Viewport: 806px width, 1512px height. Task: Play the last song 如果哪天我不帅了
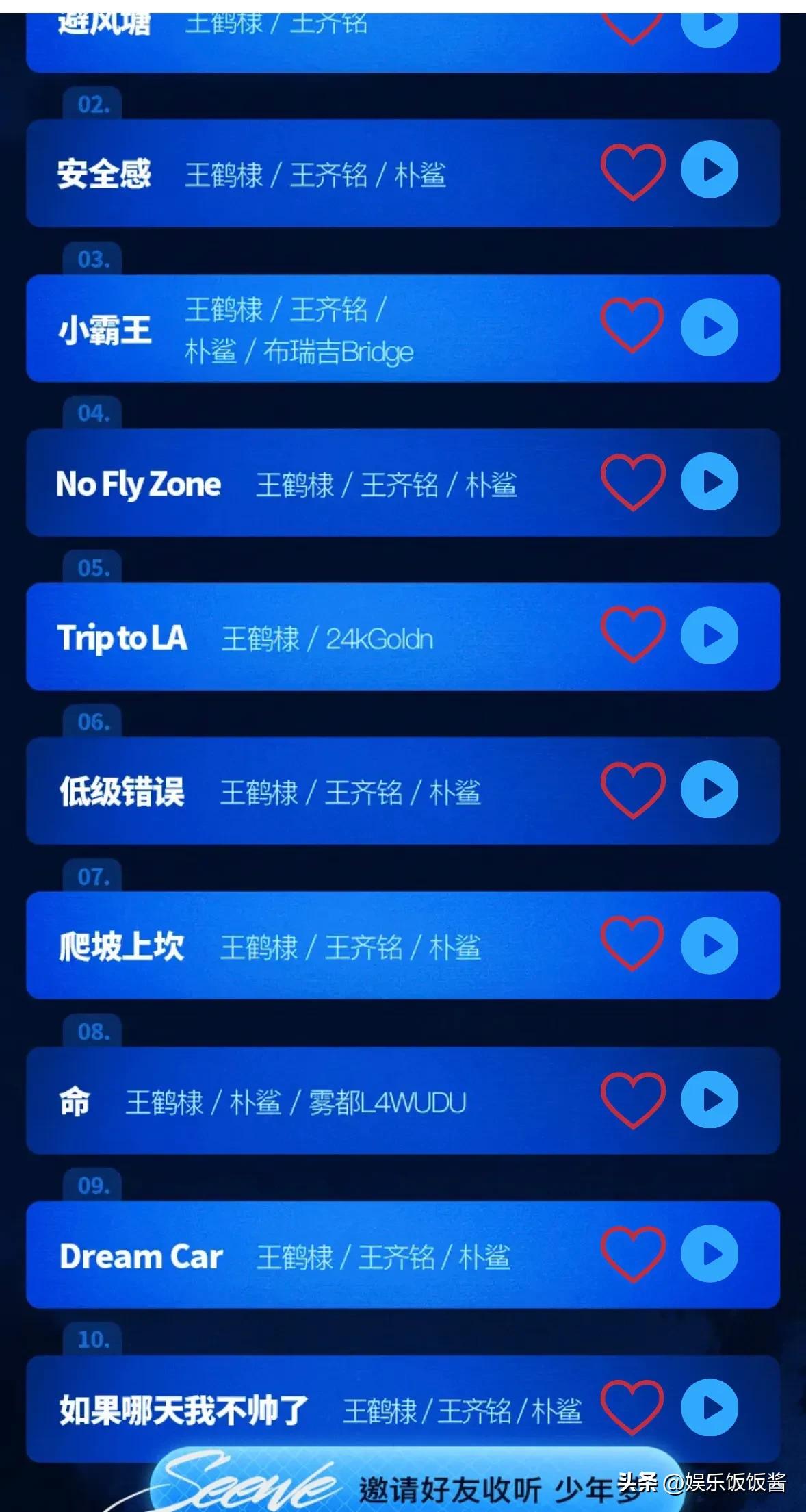coord(708,1407)
